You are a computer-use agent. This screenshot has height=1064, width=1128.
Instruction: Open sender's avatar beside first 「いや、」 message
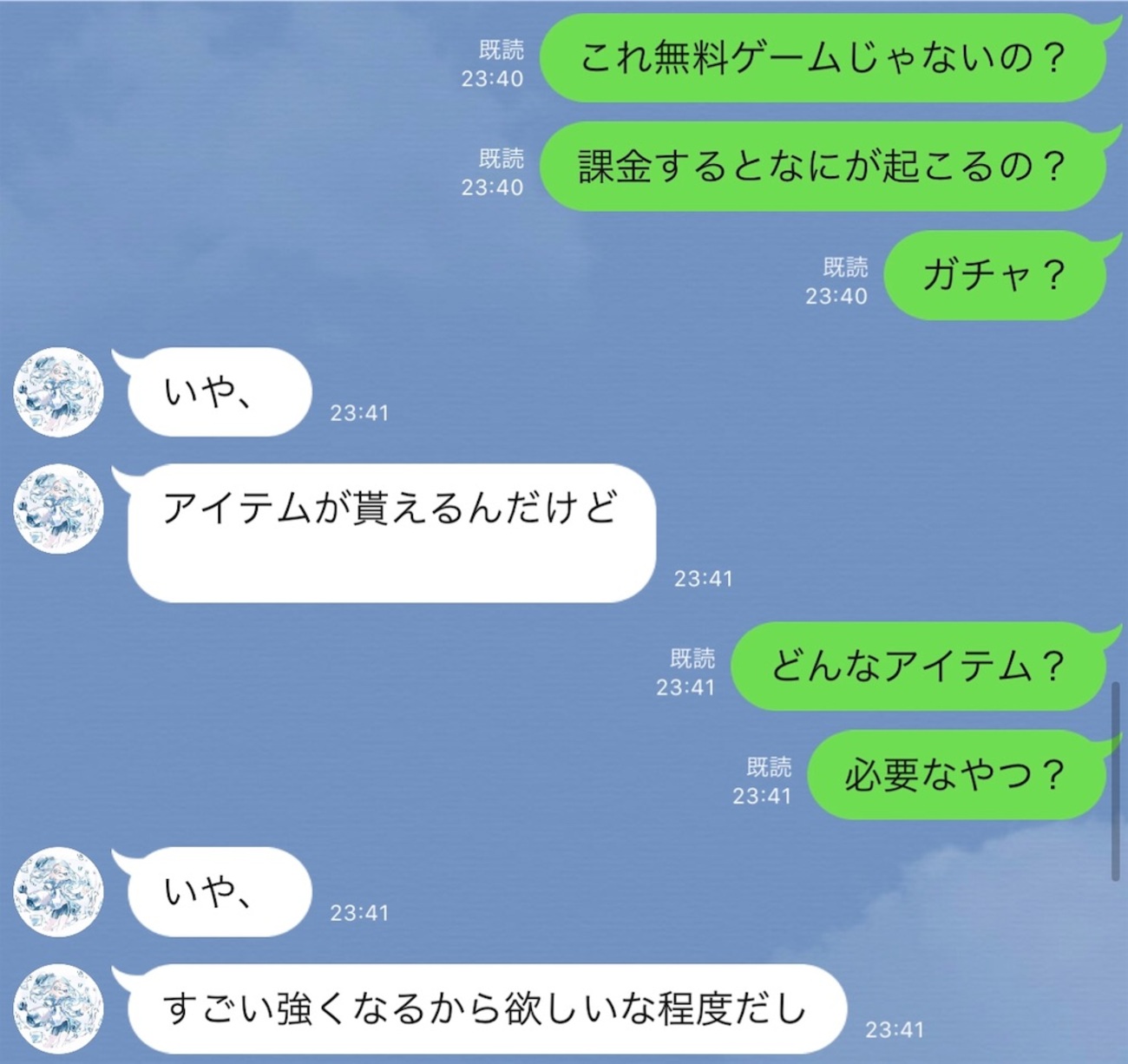coord(58,392)
